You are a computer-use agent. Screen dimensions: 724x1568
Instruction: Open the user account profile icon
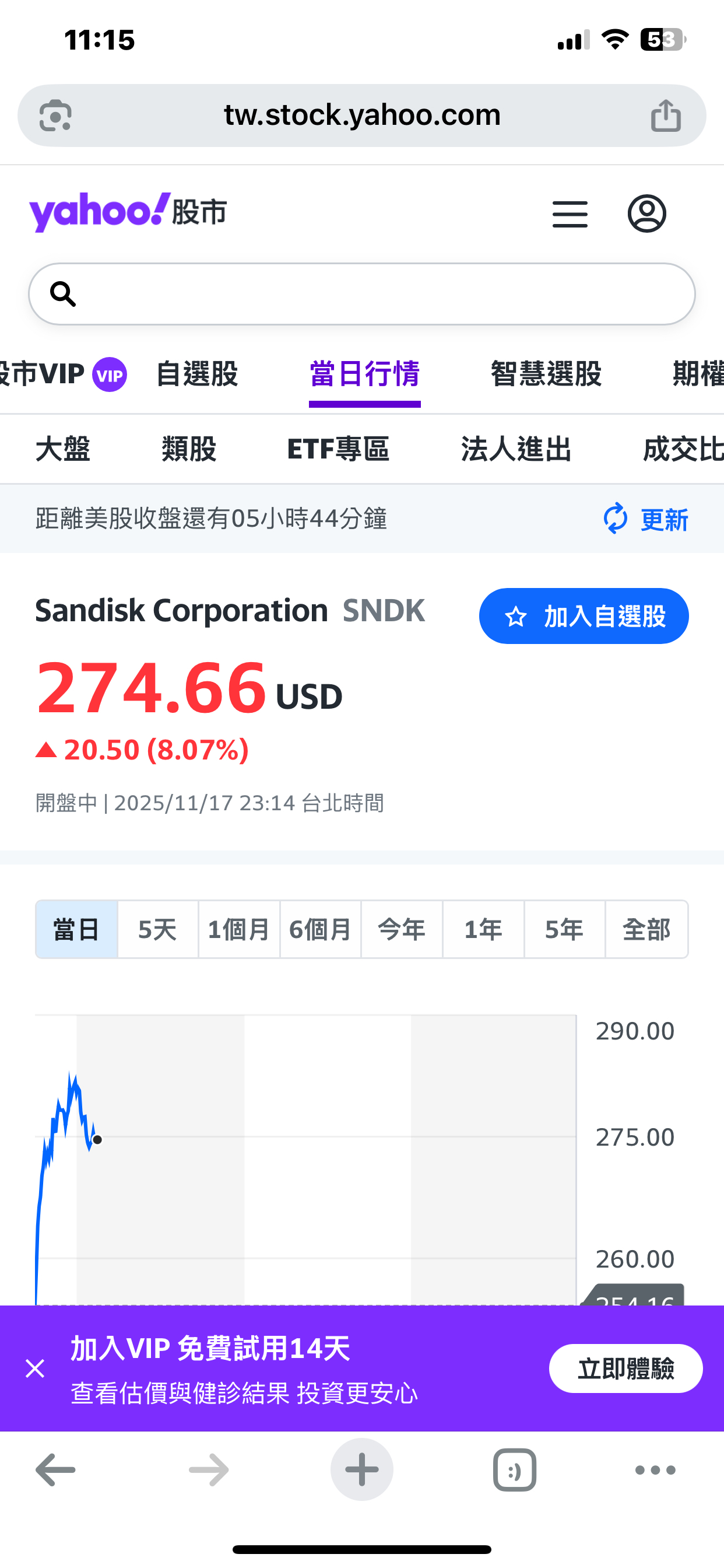(x=646, y=213)
